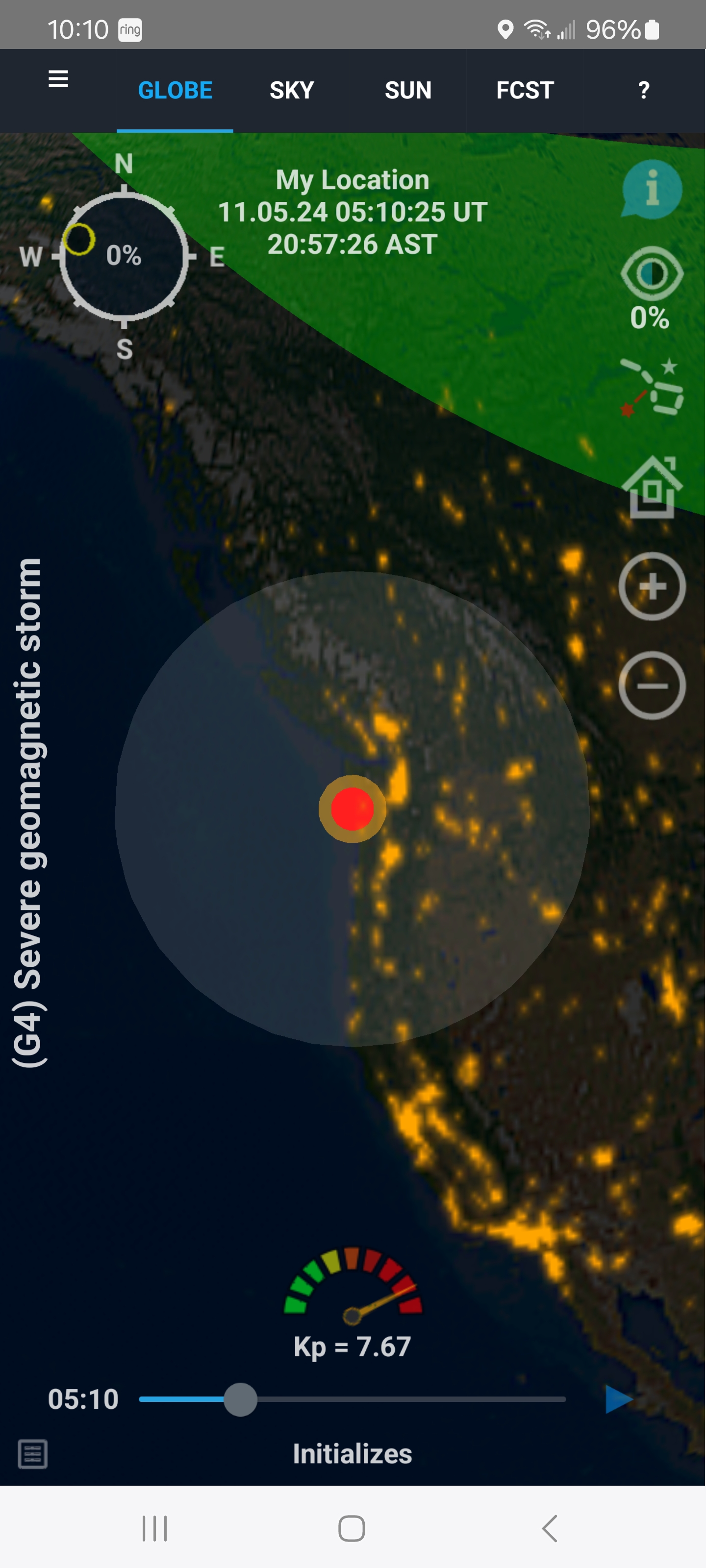Open the question mark help tab
The image size is (706, 1568).
click(643, 90)
